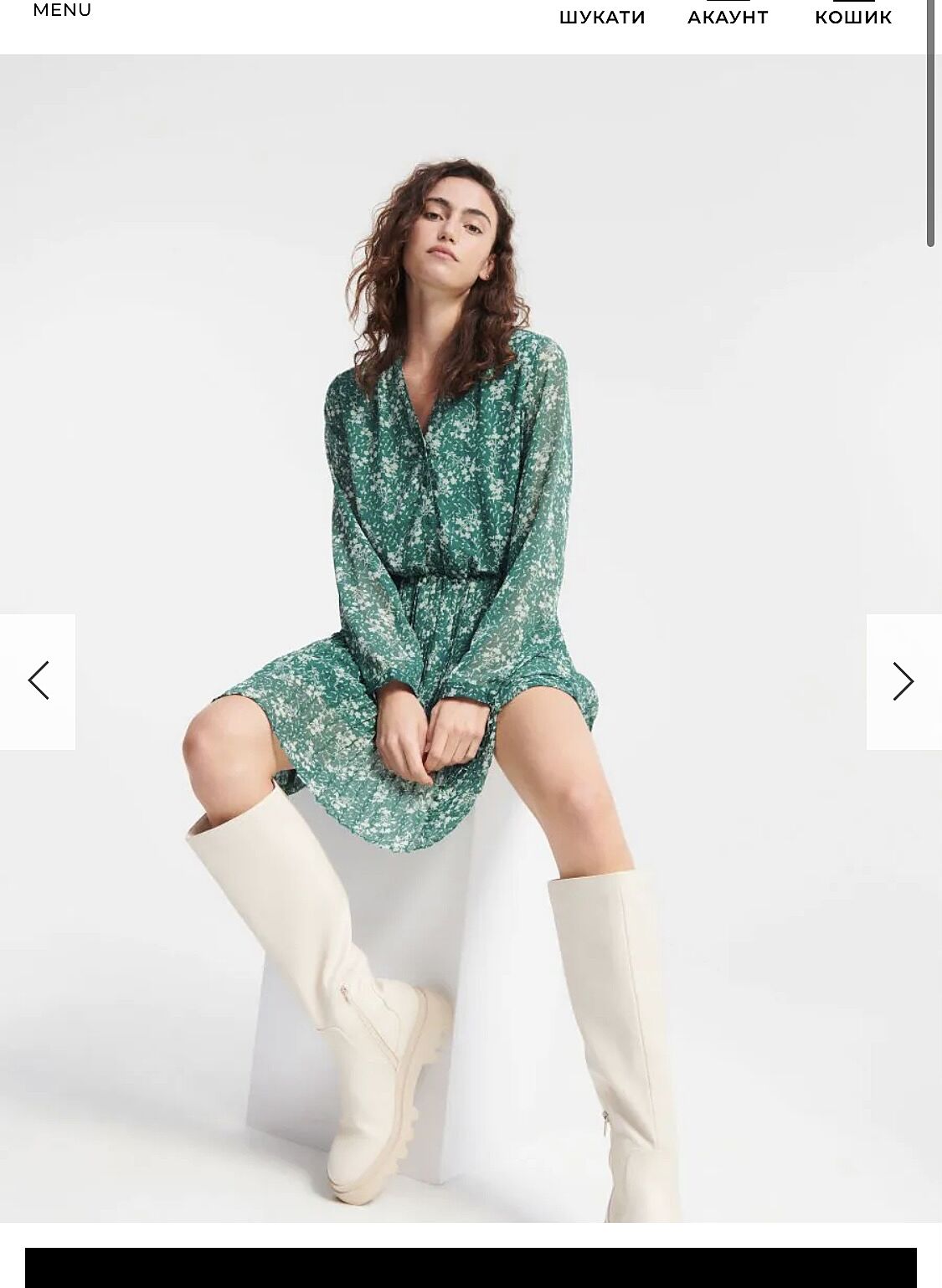Viewport: 942px width, 1288px height.
Task: Open the Кошик shopping cart
Action: pos(853,17)
